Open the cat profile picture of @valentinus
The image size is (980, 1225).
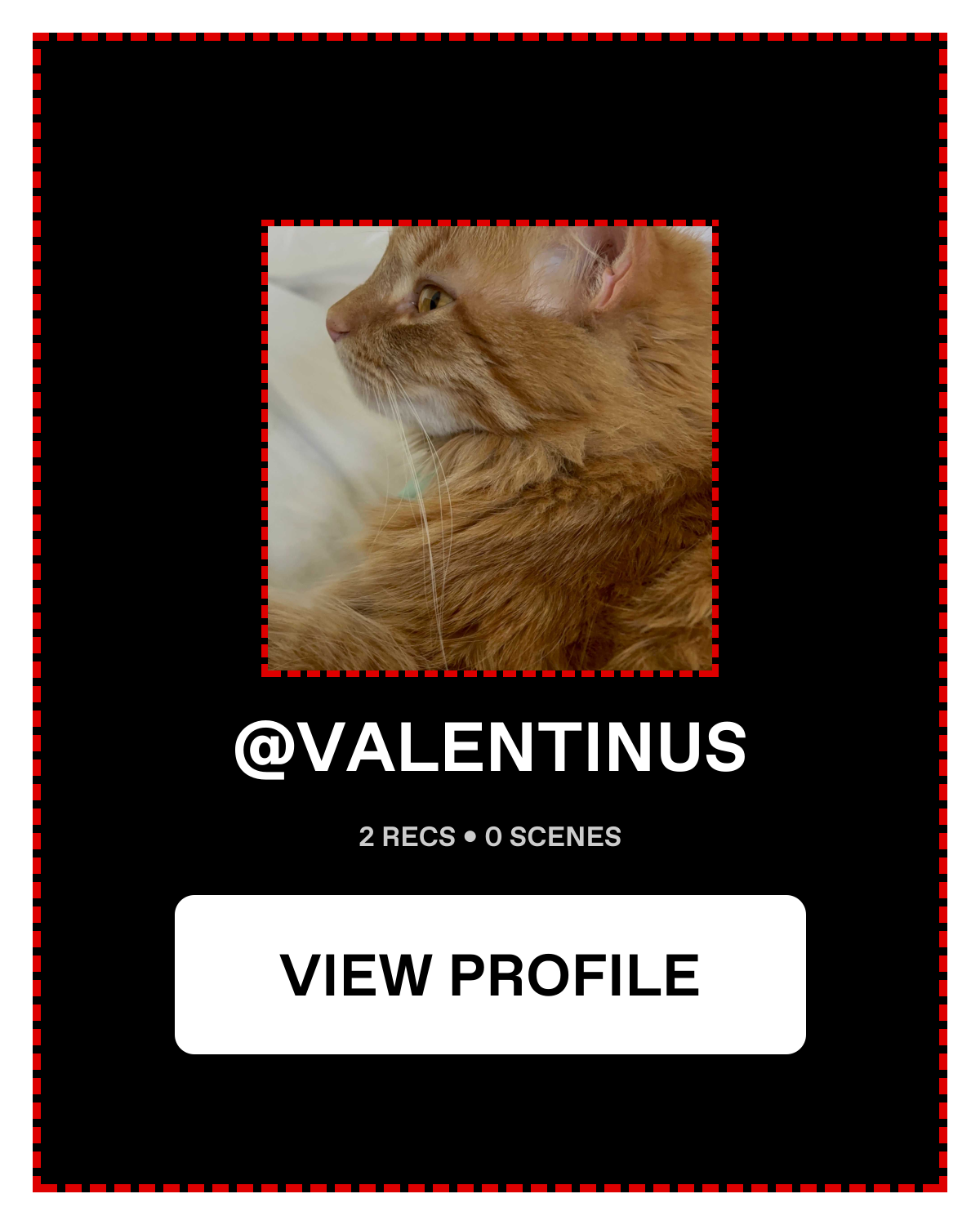490,448
